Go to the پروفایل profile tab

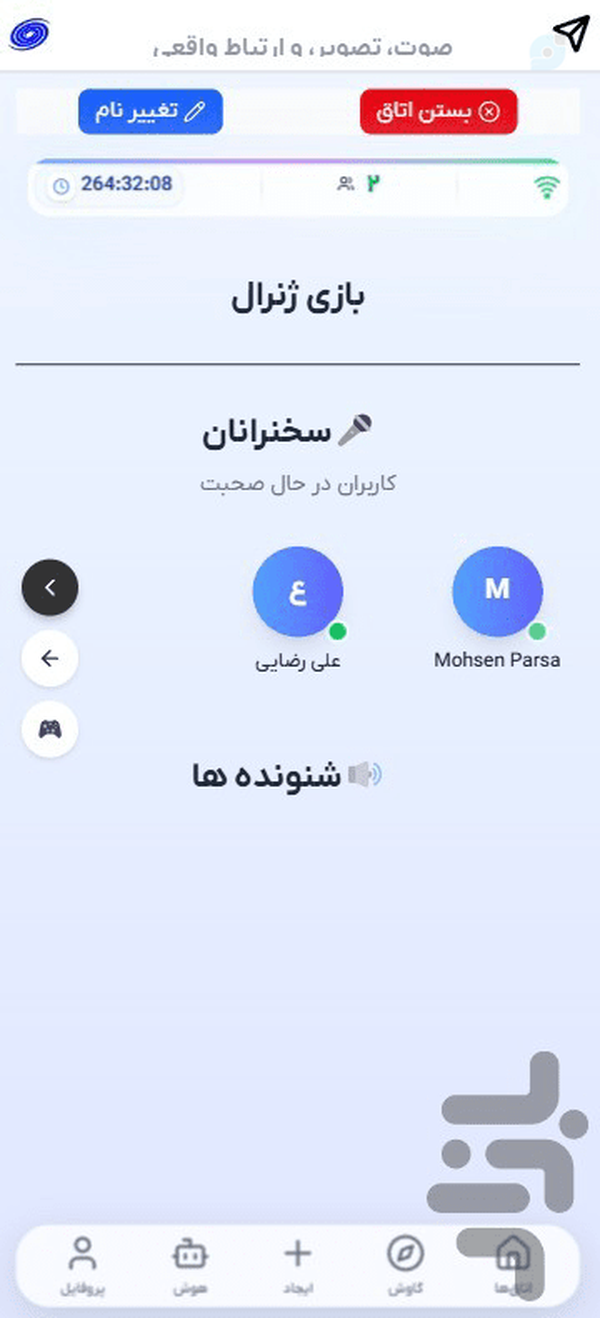point(82,1262)
